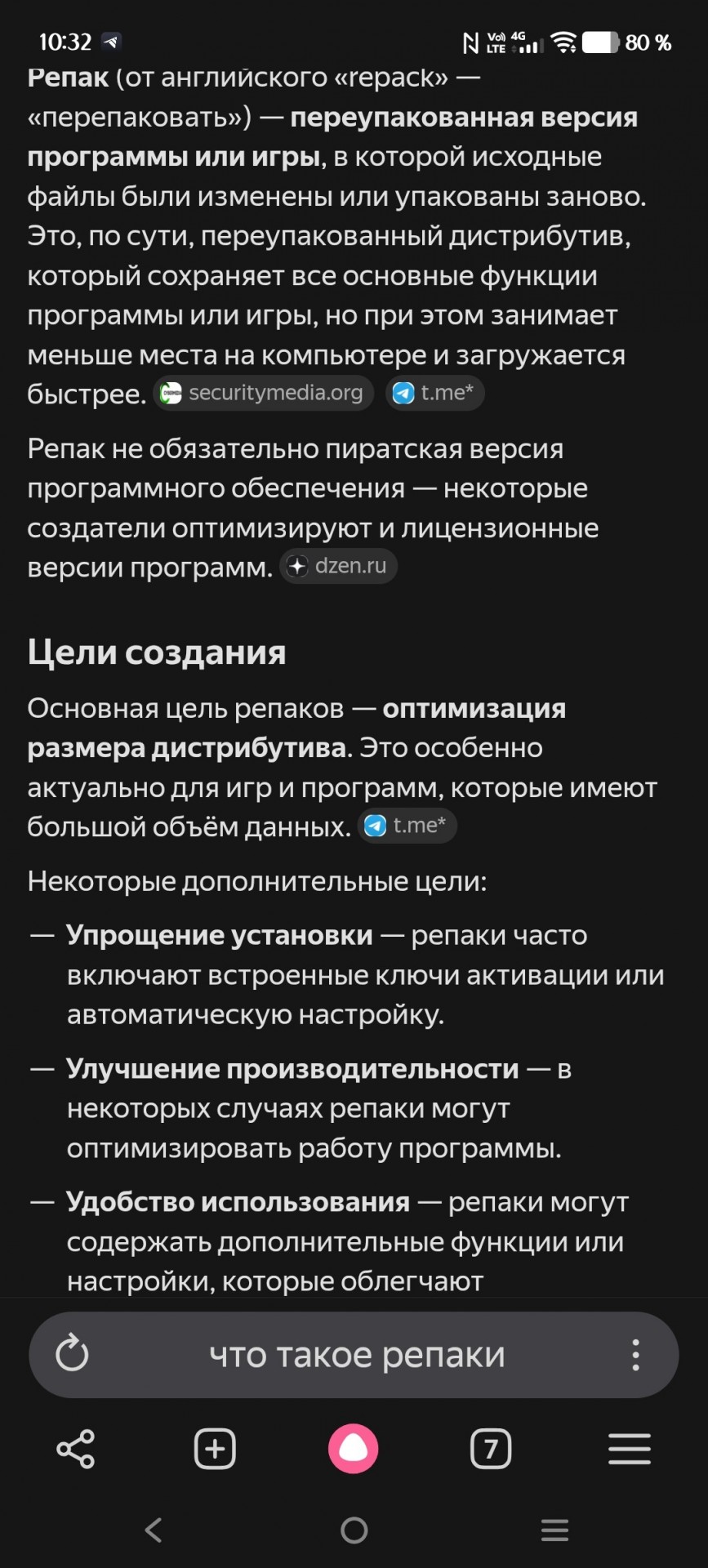Open a new tab with the plus button

215,1449
